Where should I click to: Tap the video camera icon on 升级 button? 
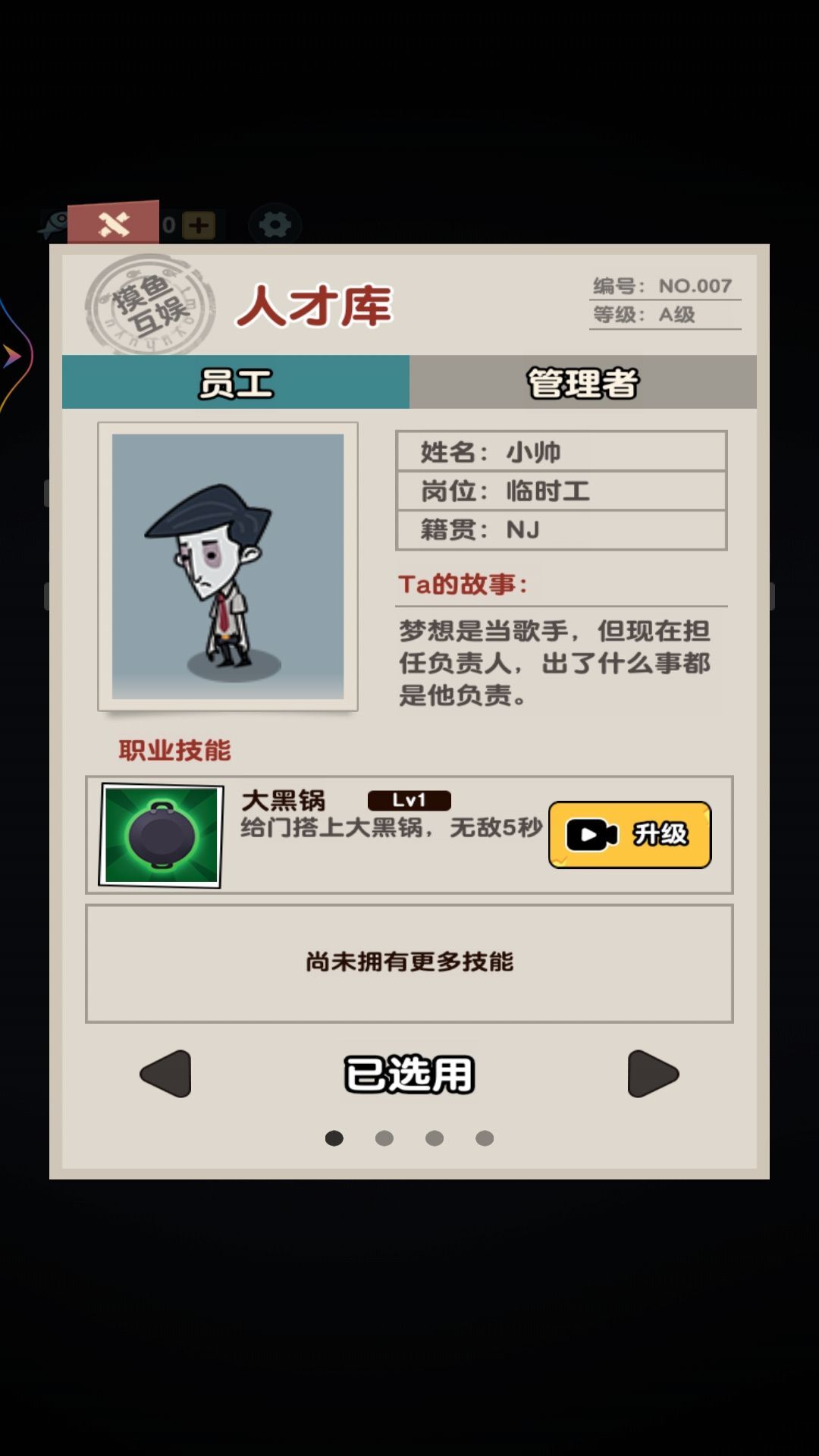tap(591, 834)
